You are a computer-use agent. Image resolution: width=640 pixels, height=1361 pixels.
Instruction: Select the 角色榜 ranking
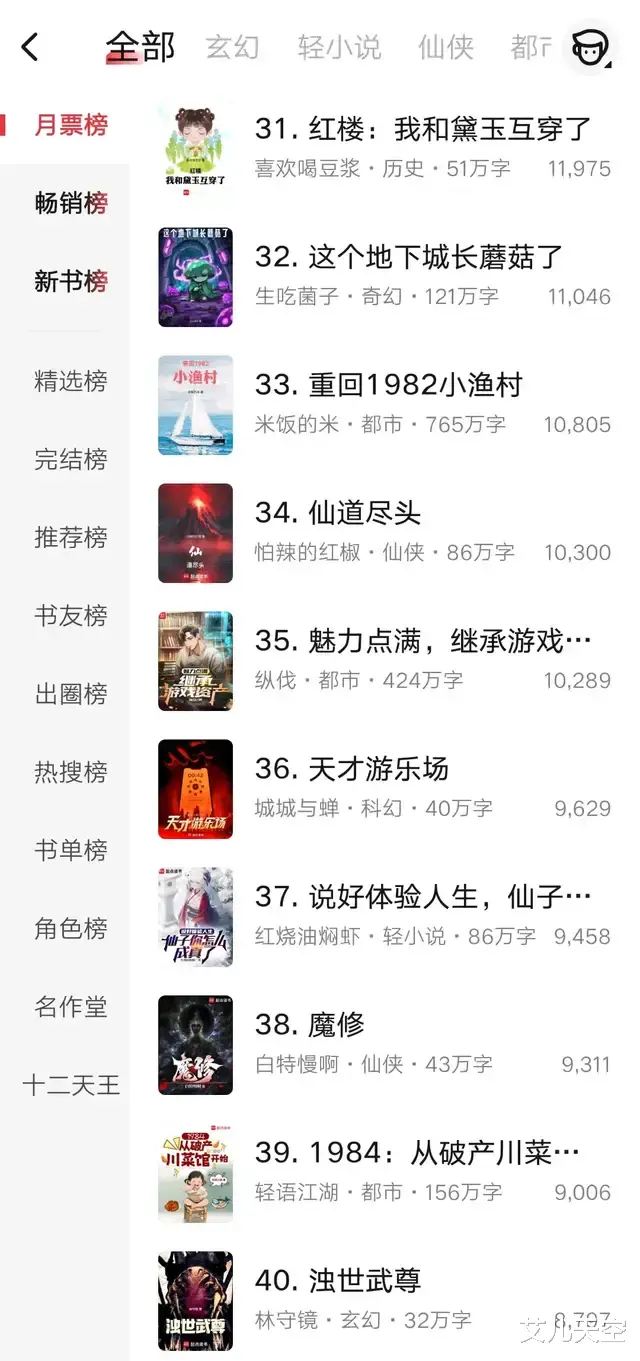[70, 928]
